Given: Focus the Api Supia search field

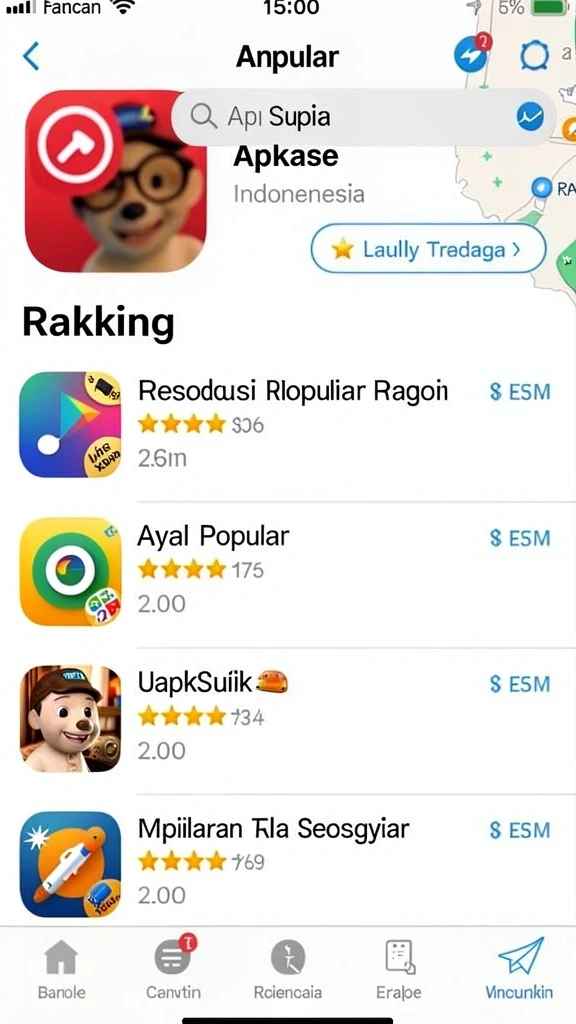Looking at the screenshot, I should point(363,117).
